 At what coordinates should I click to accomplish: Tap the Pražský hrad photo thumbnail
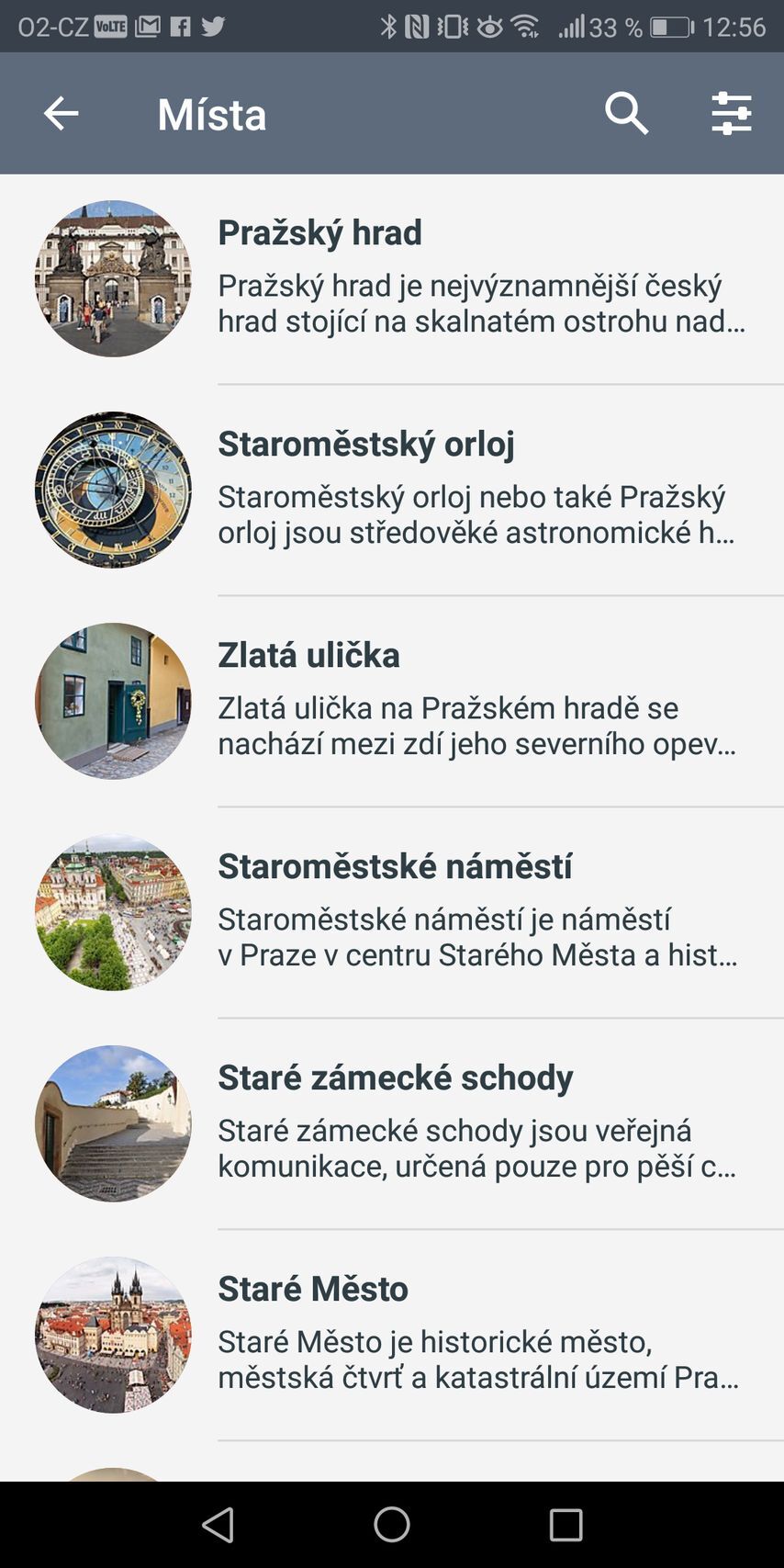112,277
